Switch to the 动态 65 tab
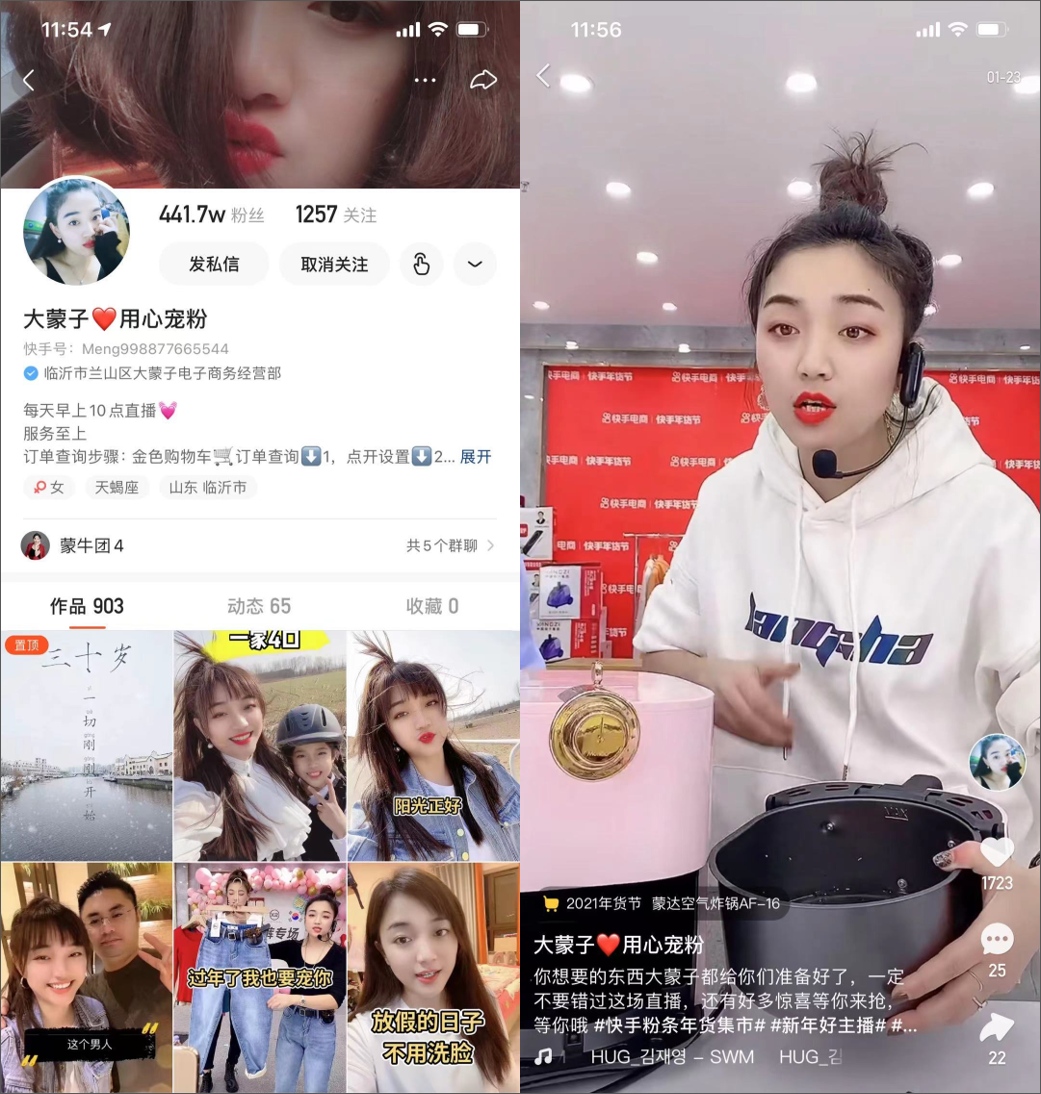Image resolution: width=1041 pixels, height=1094 pixels. click(x=259, y=606)
